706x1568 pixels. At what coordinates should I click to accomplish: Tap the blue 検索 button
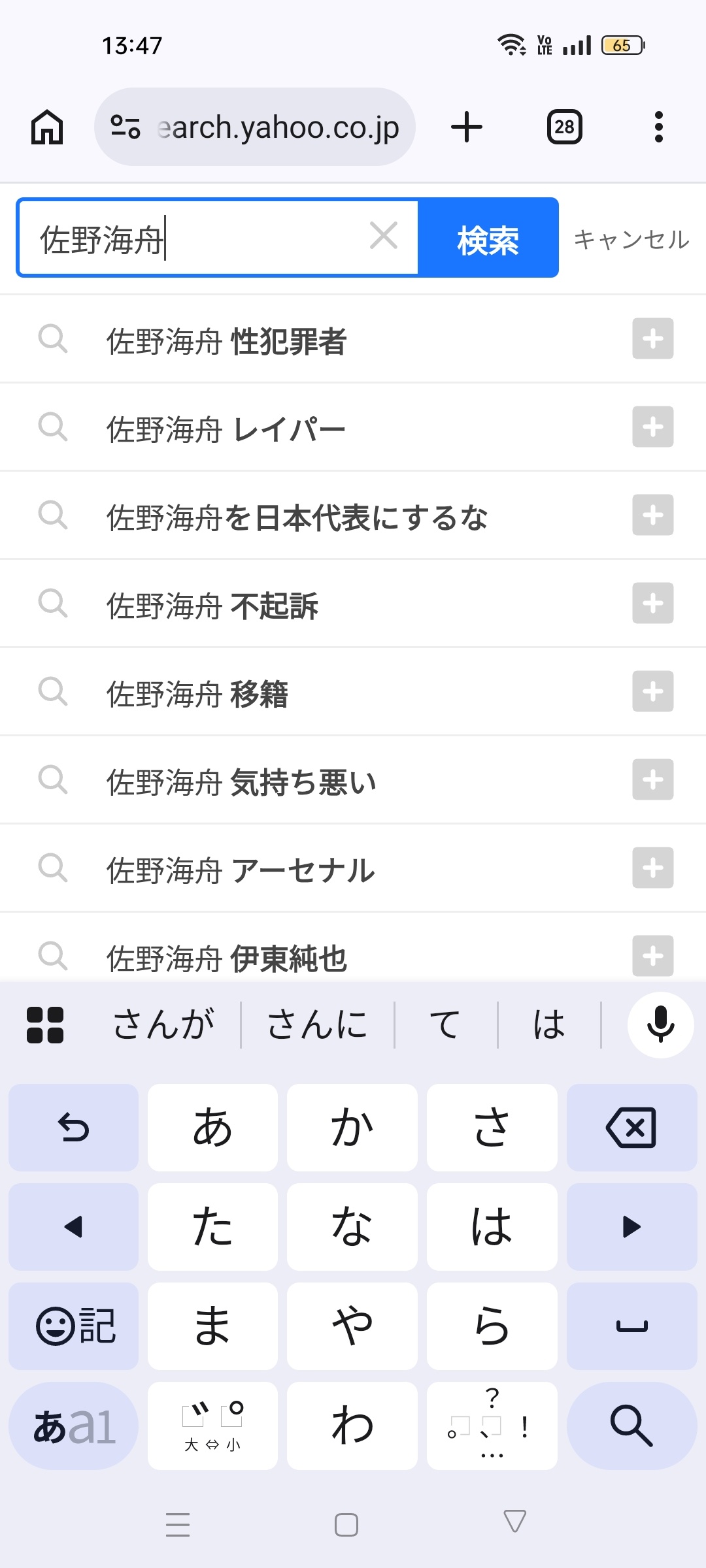point(488,238)
